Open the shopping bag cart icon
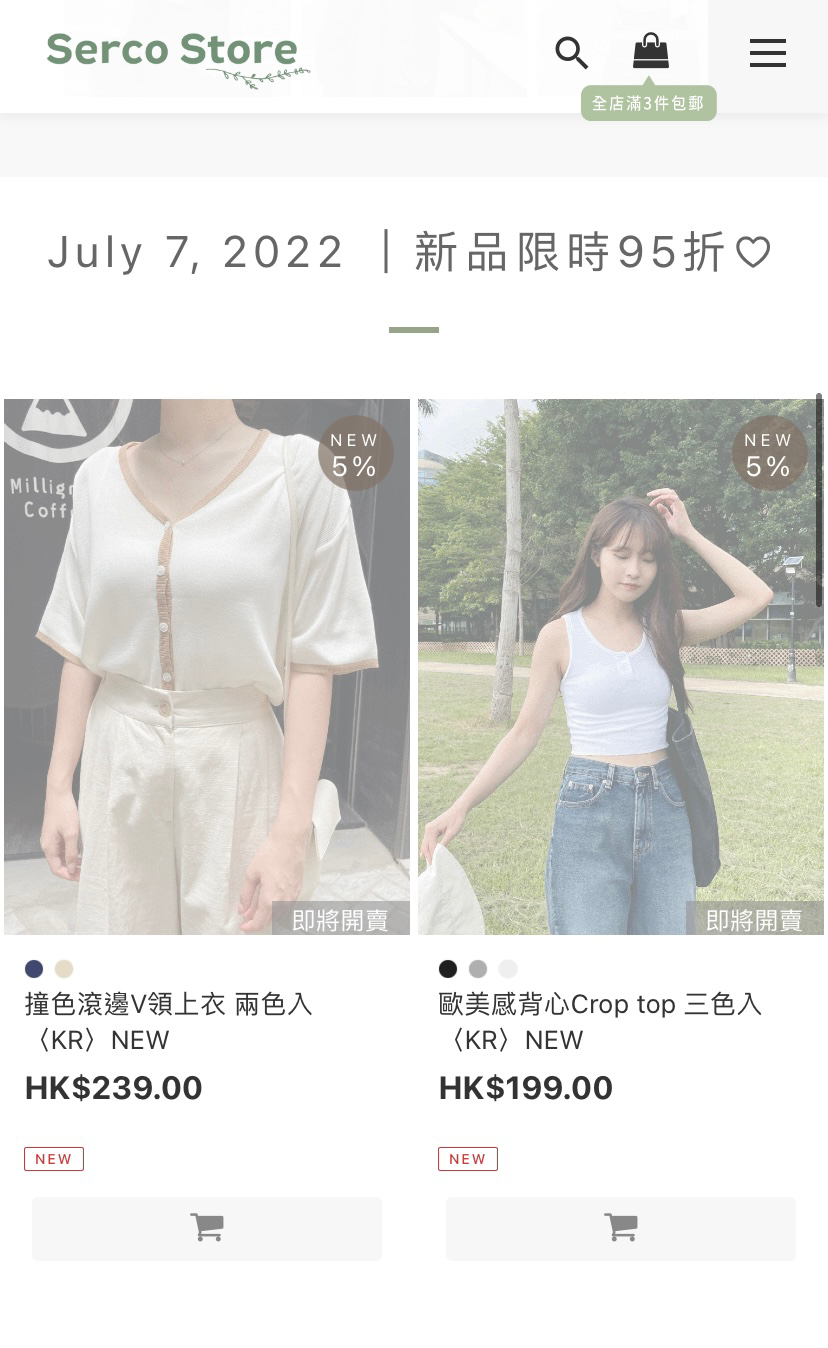The height and width of the screenshot is (1348, 828). tap(651, 51)
